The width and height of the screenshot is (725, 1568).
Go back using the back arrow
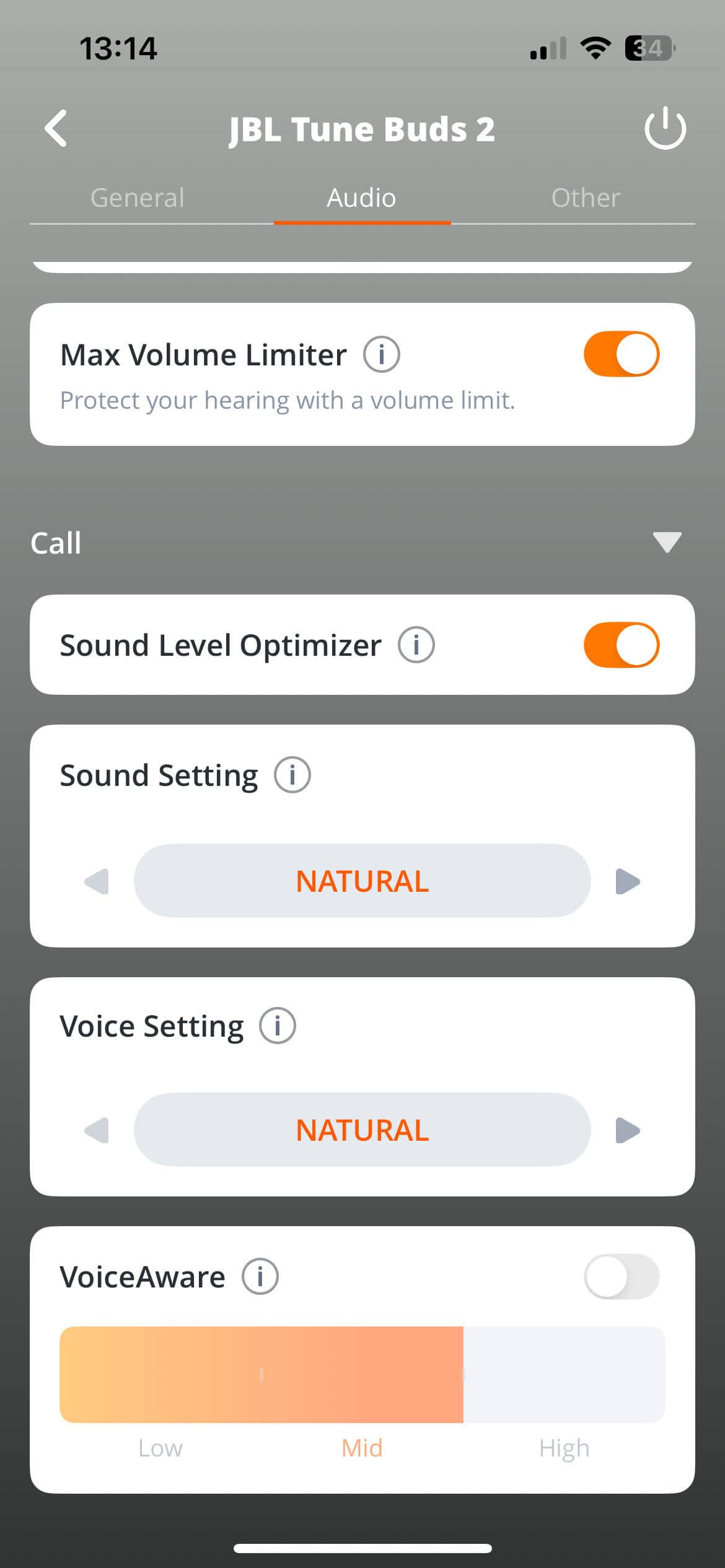[x=56, y=129]
